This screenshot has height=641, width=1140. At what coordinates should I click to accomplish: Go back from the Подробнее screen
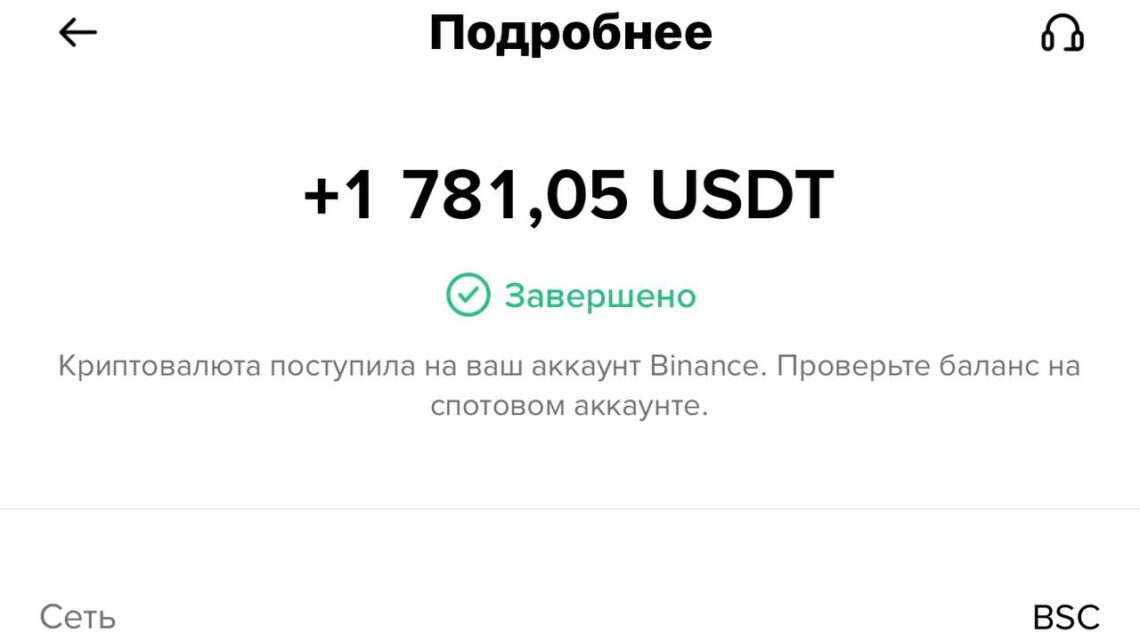77,33
